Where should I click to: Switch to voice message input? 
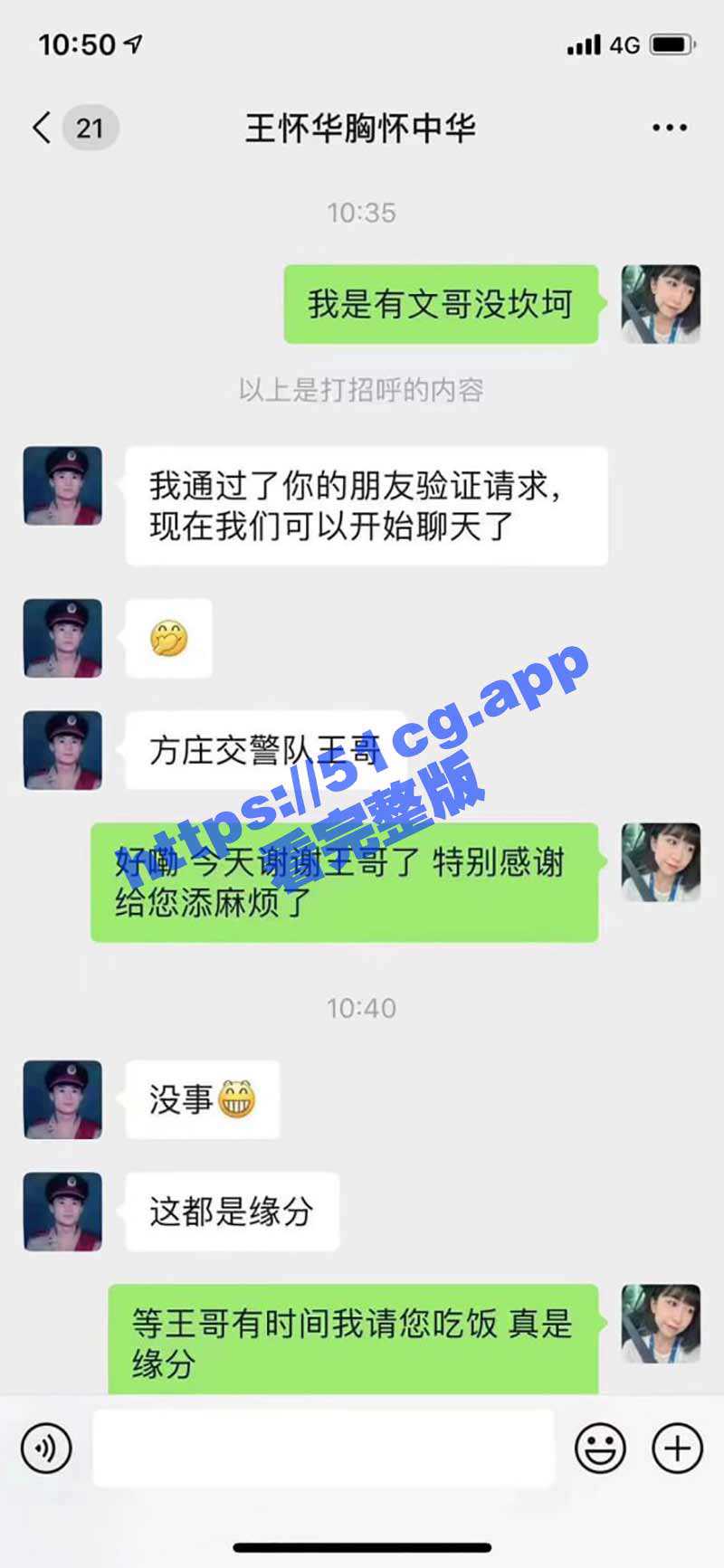tap(46, 1449)
